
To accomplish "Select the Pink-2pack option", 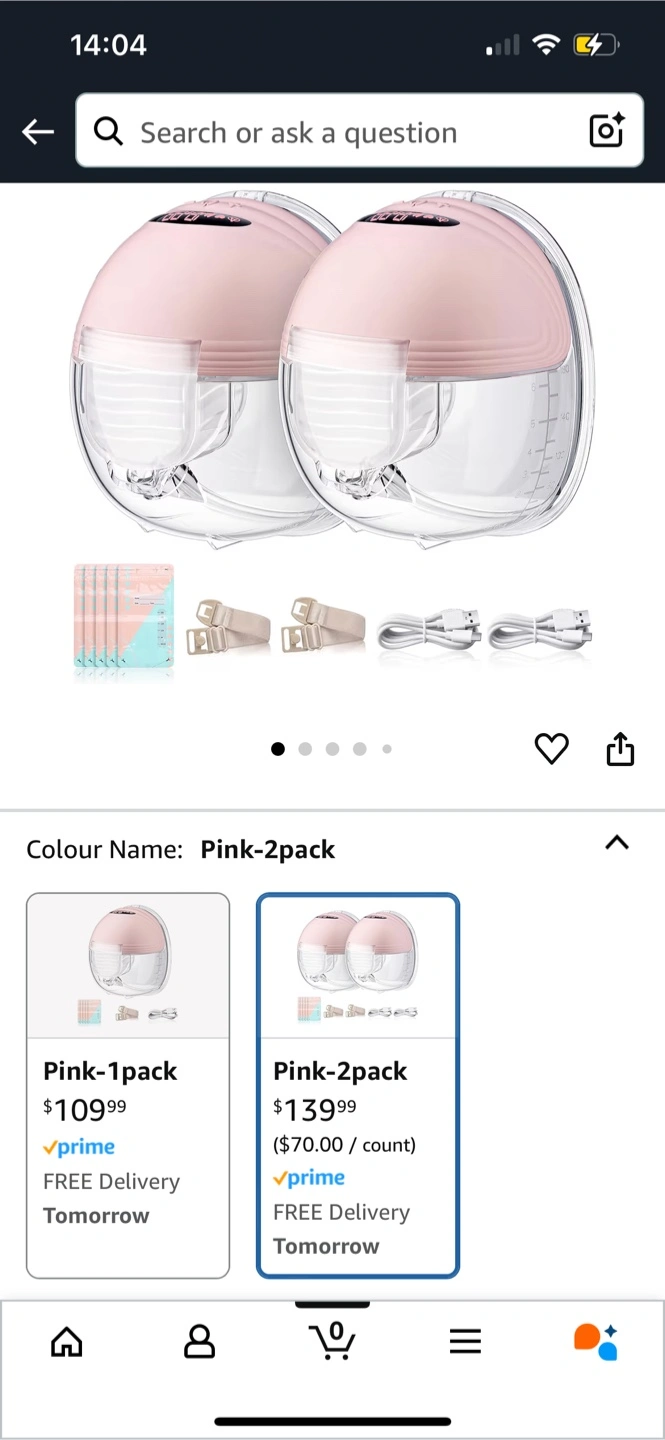I will coord(358,1085).
